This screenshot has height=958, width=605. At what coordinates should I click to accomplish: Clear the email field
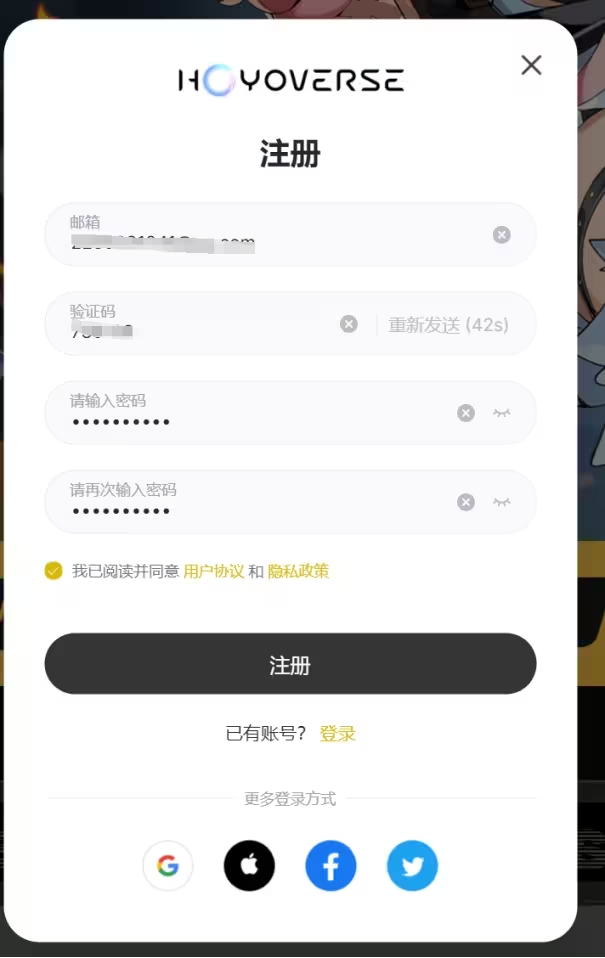[502, 235]
